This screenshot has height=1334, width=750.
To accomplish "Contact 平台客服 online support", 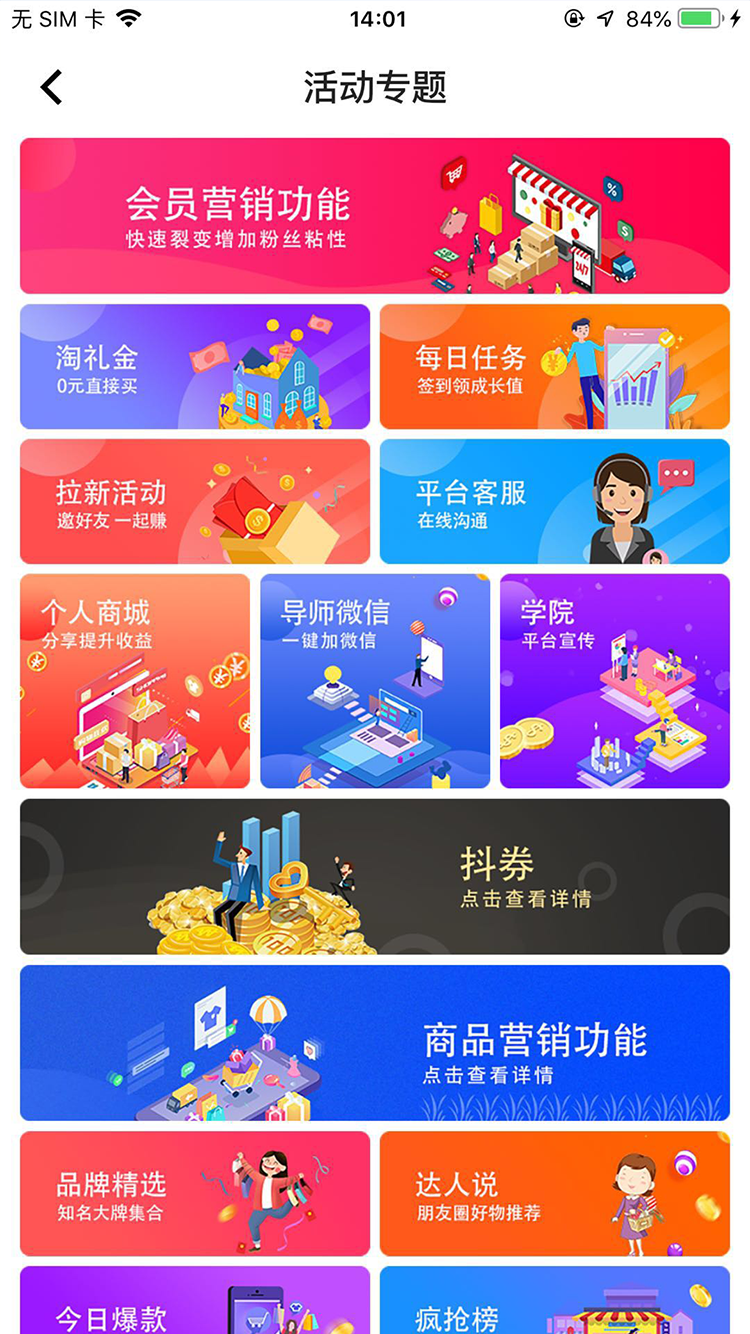I will pyautogui.click(x=555, y=501).
